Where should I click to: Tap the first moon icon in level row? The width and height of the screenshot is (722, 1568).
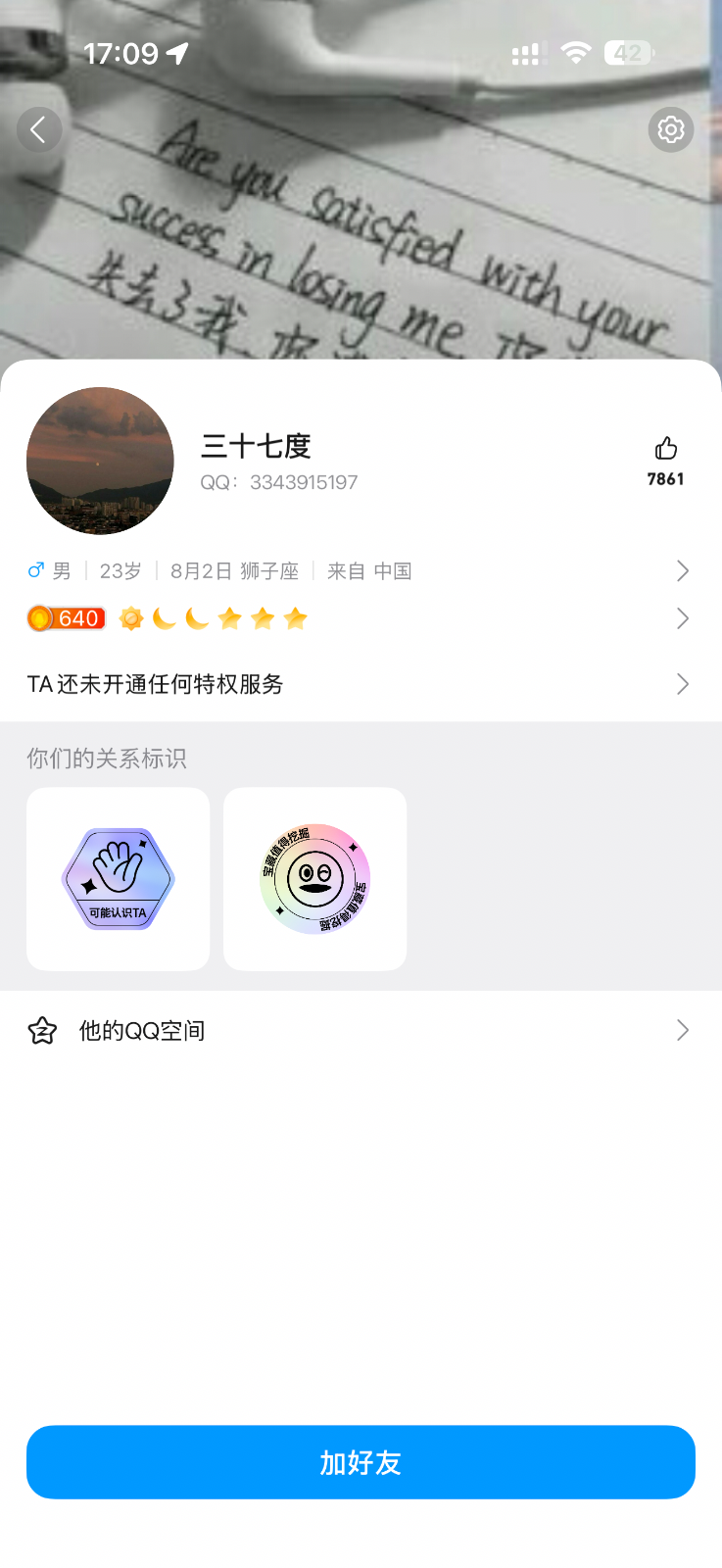(162, 618)
